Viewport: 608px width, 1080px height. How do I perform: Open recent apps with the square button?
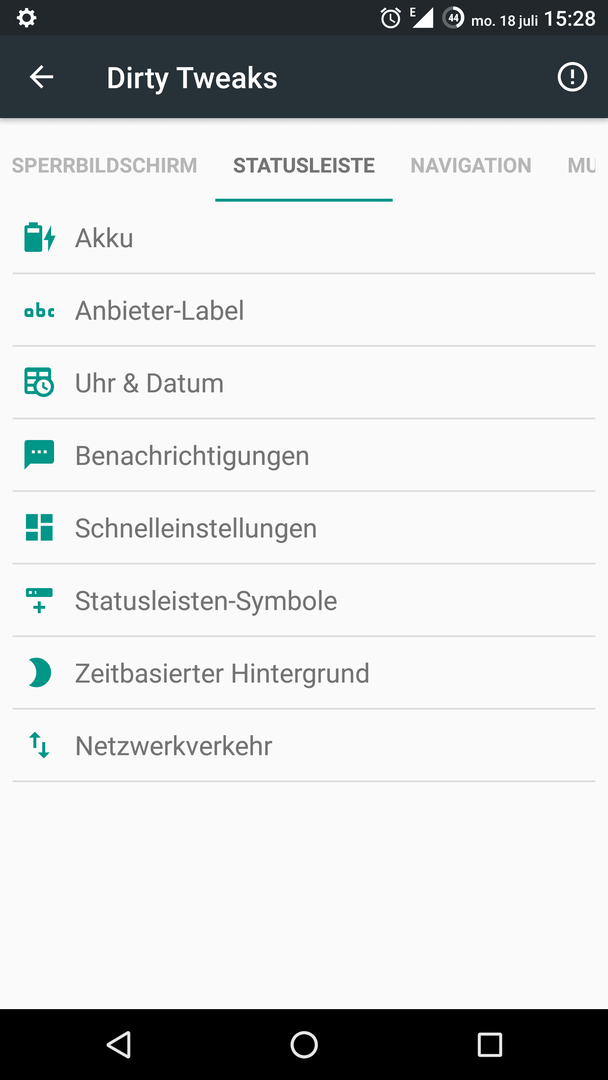pyautogui.click(x=490, y=1045)
